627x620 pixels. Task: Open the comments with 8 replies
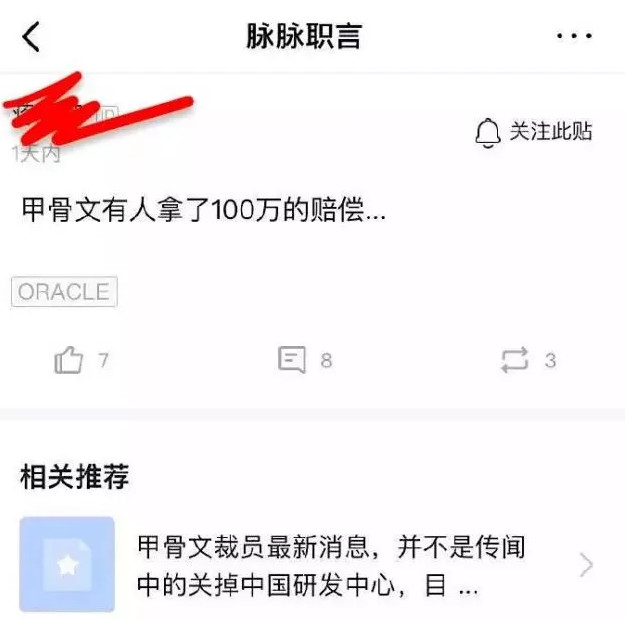tap(292, 361)
